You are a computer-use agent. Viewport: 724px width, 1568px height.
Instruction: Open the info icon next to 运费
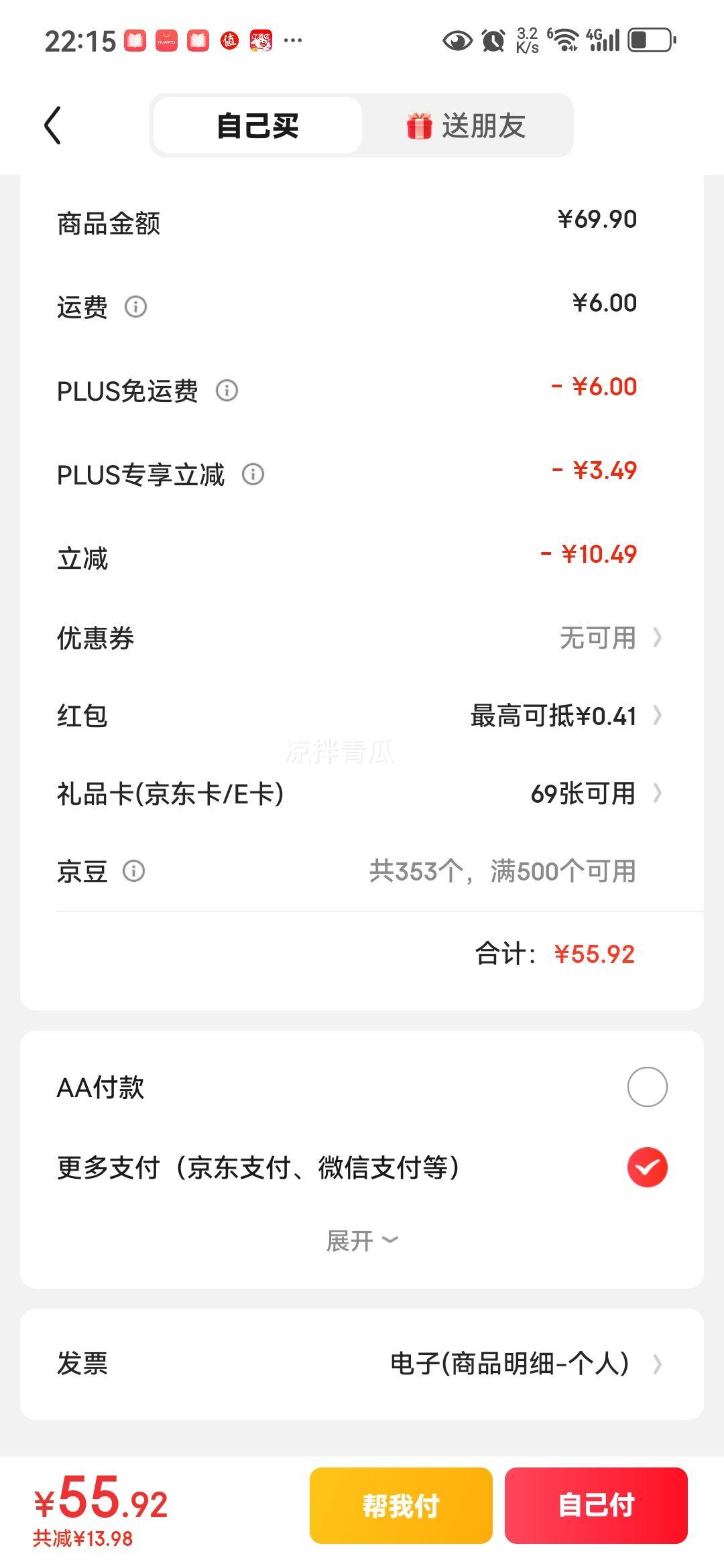point(135,307)
